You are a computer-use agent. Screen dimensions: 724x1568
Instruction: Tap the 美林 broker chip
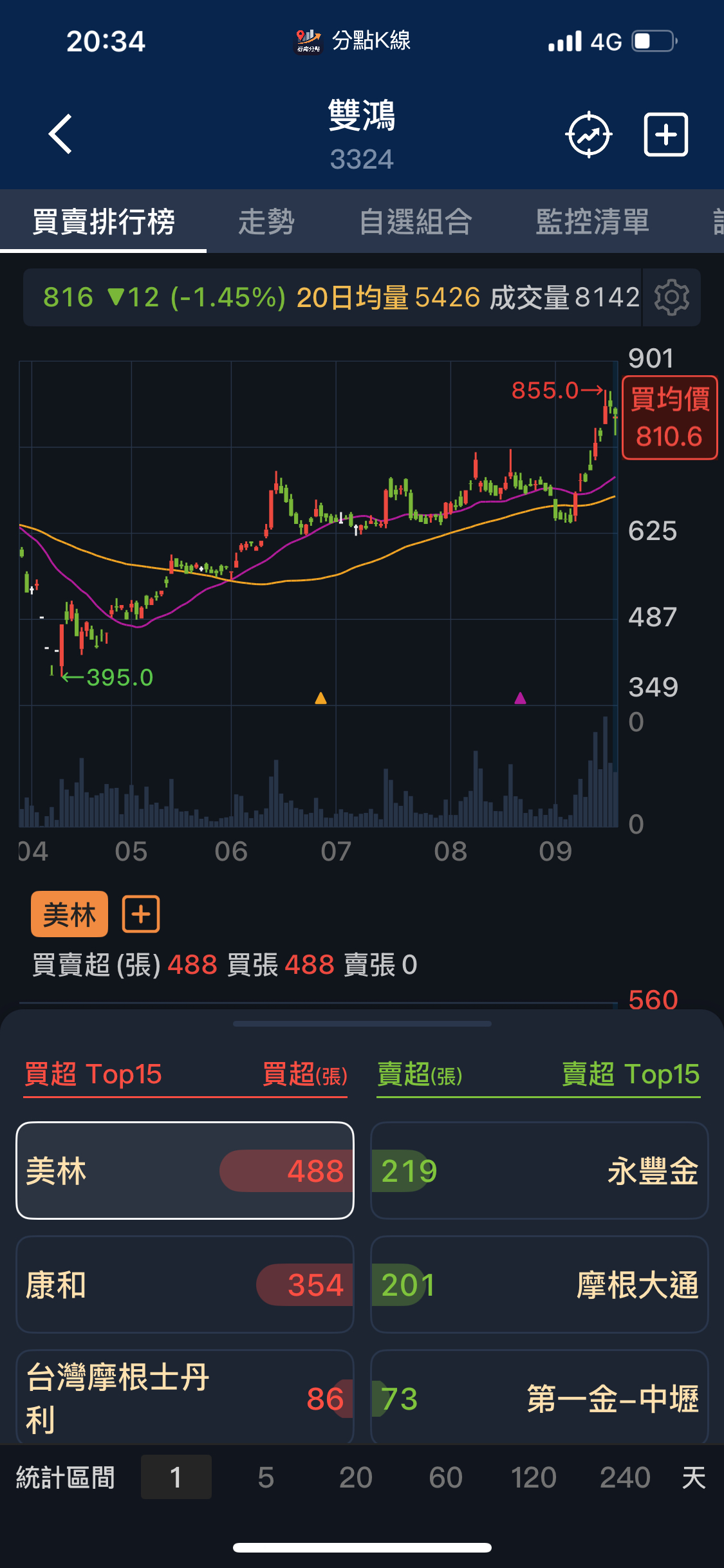70,914
